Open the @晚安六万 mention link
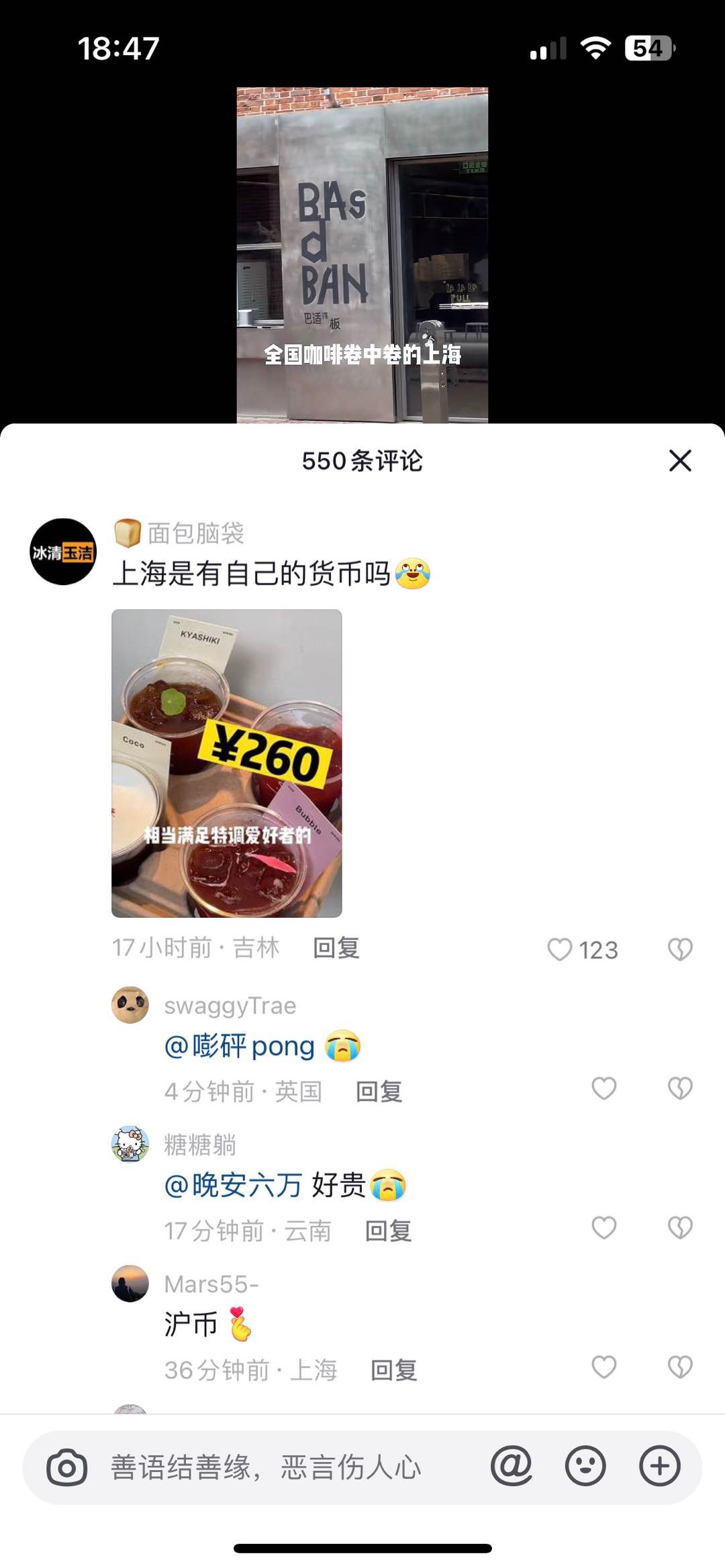This screenshot has height=1568, width=725. [x=234, y=1186]
